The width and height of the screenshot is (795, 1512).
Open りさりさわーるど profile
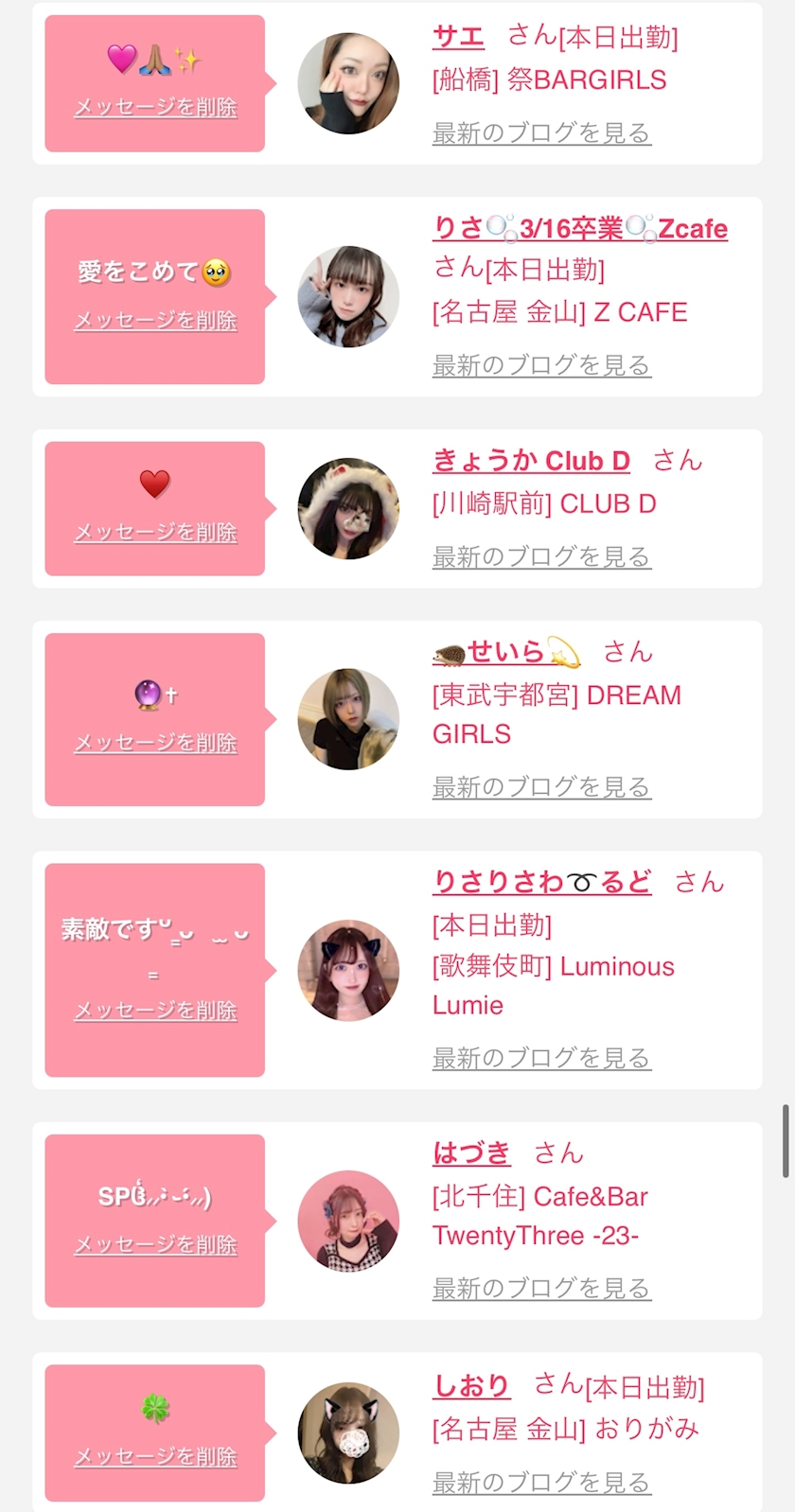pos(541,882)
